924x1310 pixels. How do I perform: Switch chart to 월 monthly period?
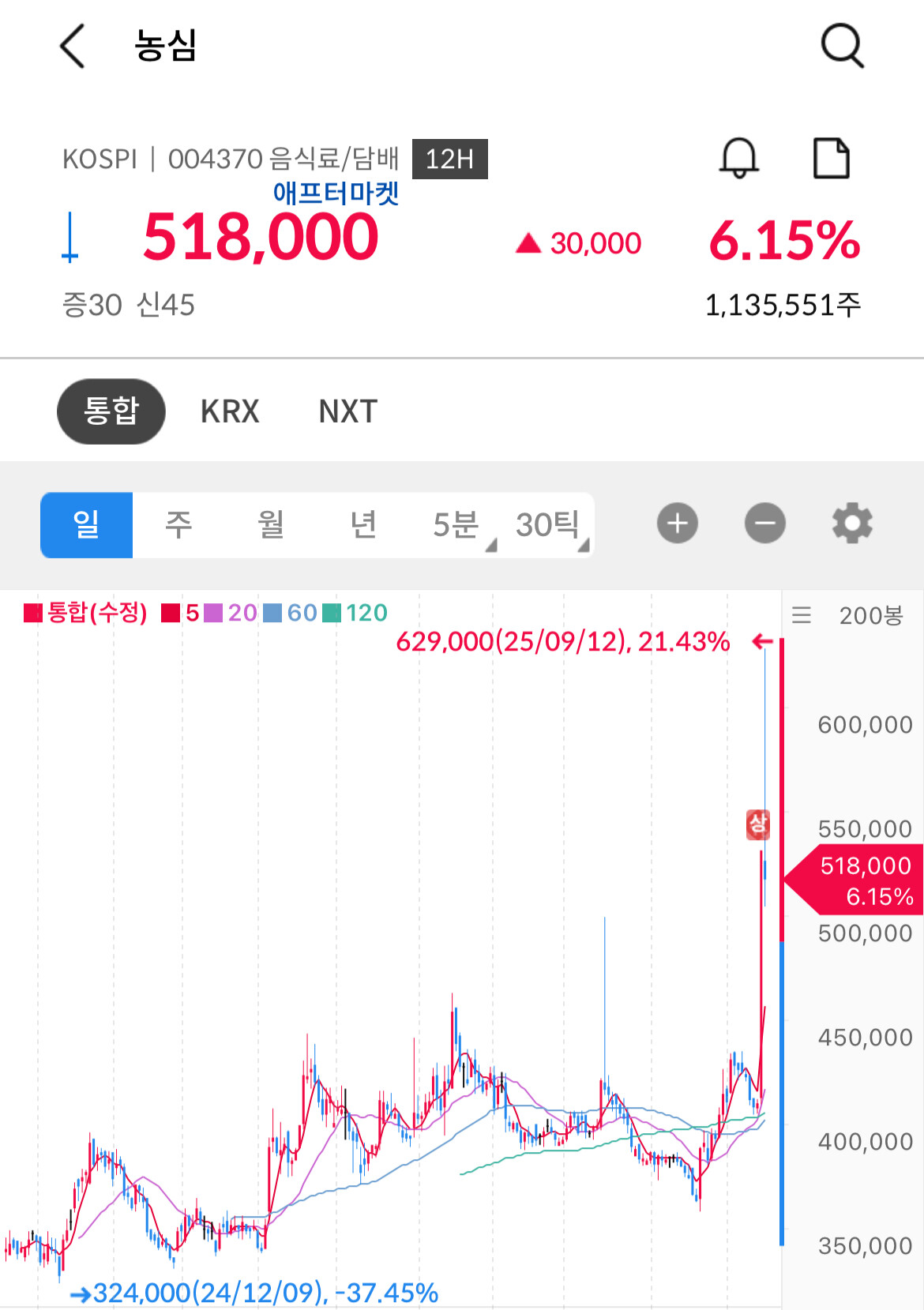[271, 525]
